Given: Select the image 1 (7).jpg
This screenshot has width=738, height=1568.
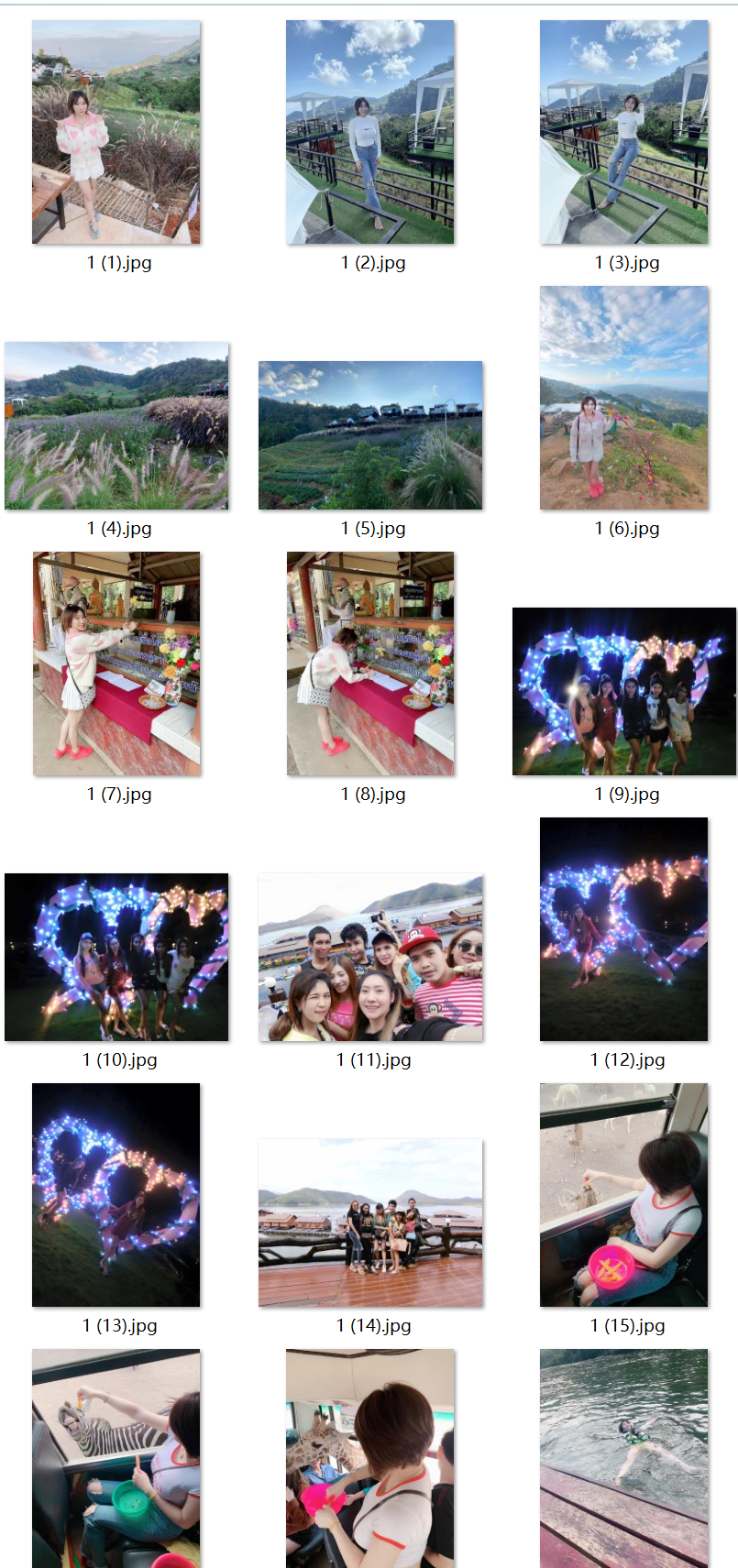Looking at the screenshot, I should [x=116, y=663].
